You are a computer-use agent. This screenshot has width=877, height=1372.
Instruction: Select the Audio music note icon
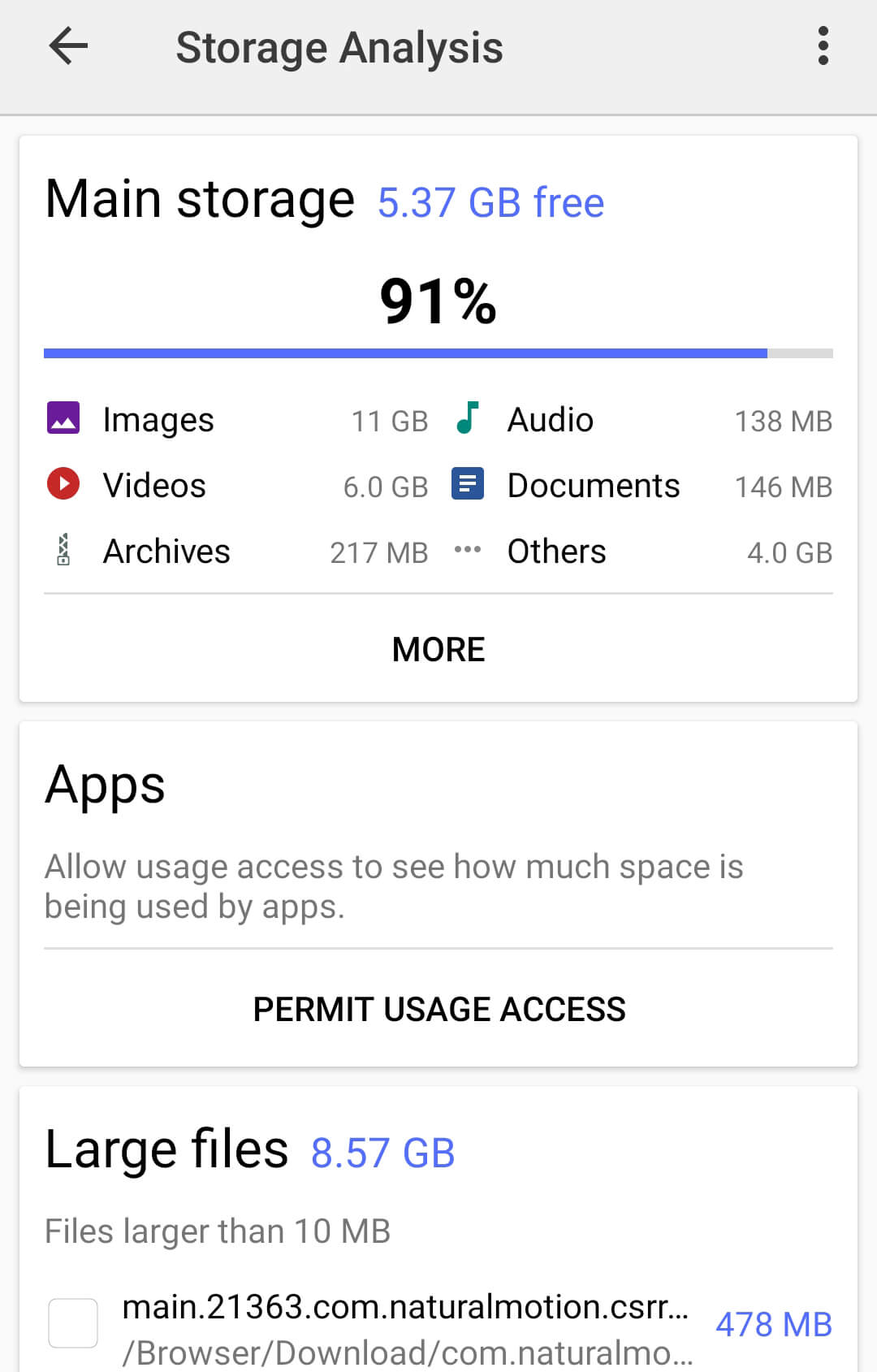coord(468,418)
